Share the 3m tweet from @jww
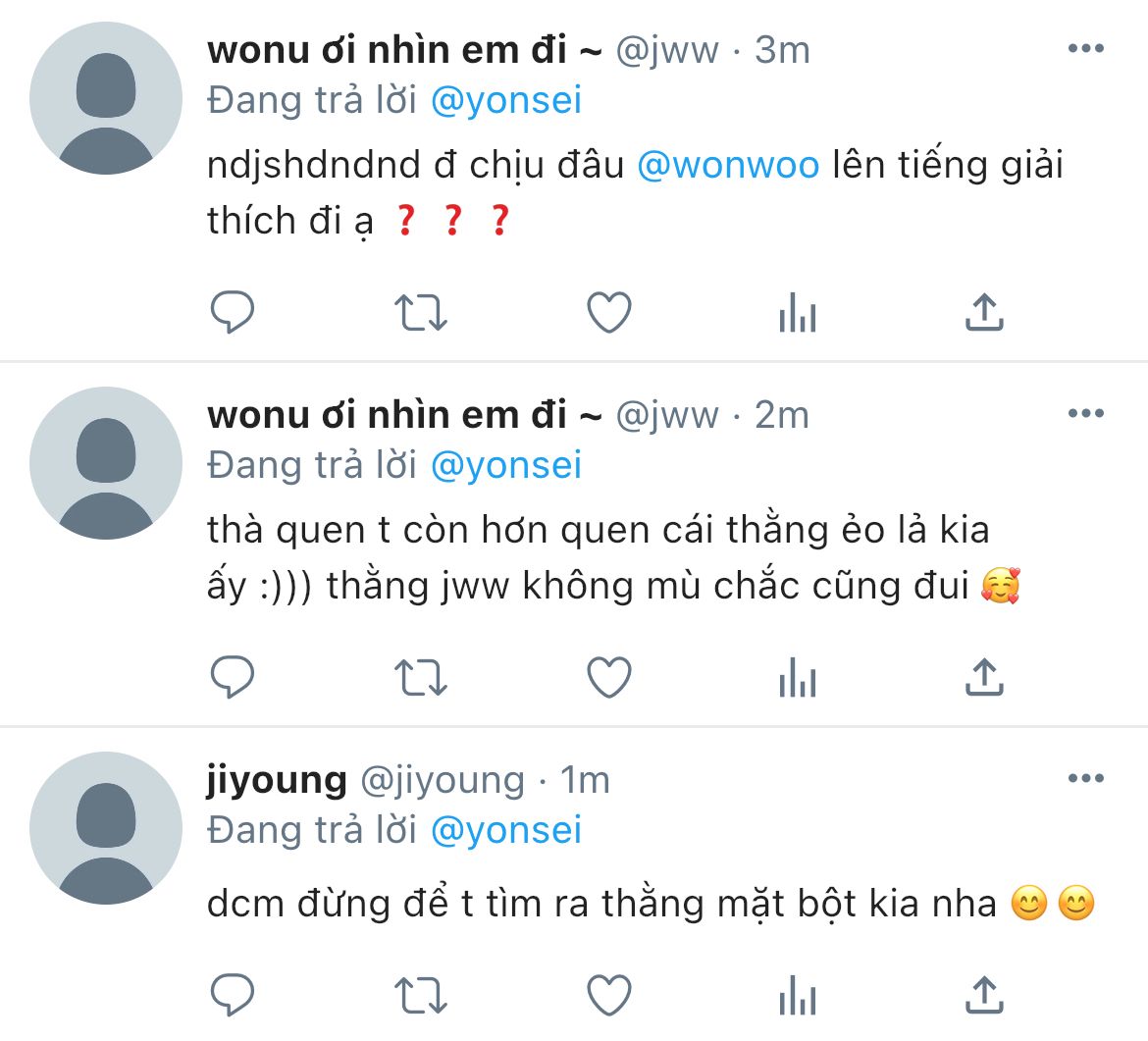Viewport: 1148px width, 1041px height. point(984,312)
